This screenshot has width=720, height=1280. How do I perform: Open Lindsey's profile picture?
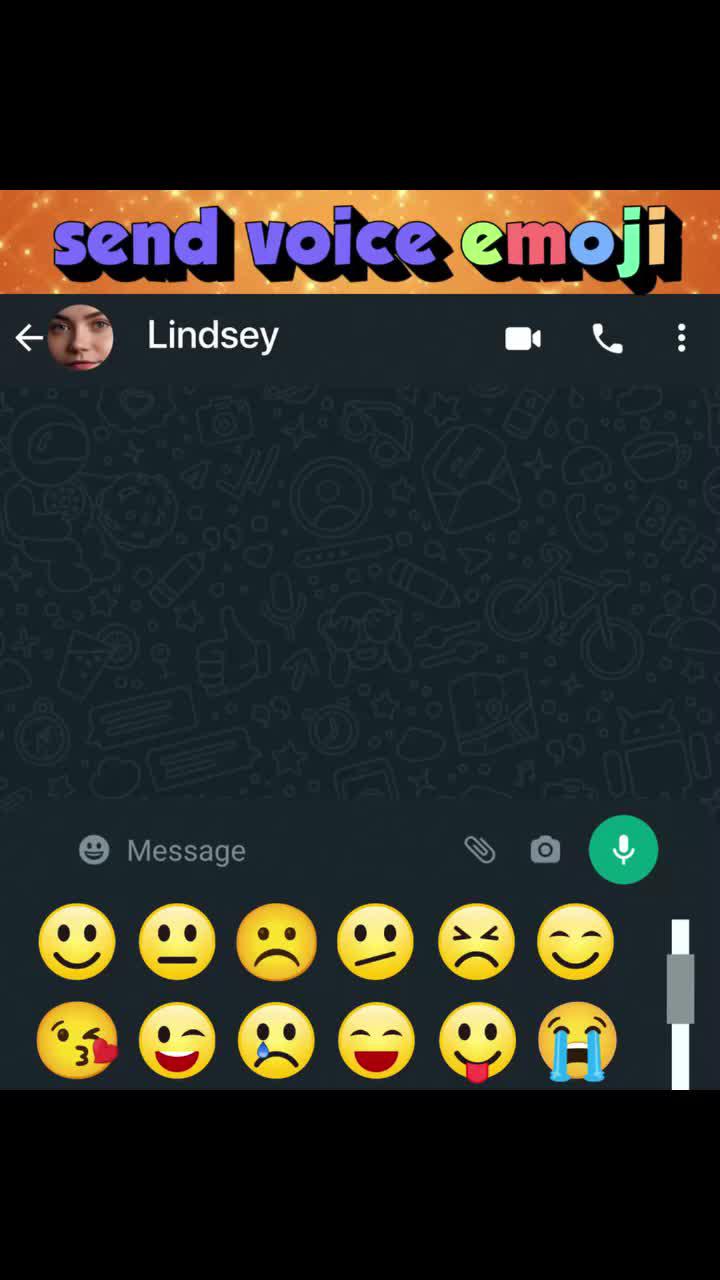(x=81, y=338)
